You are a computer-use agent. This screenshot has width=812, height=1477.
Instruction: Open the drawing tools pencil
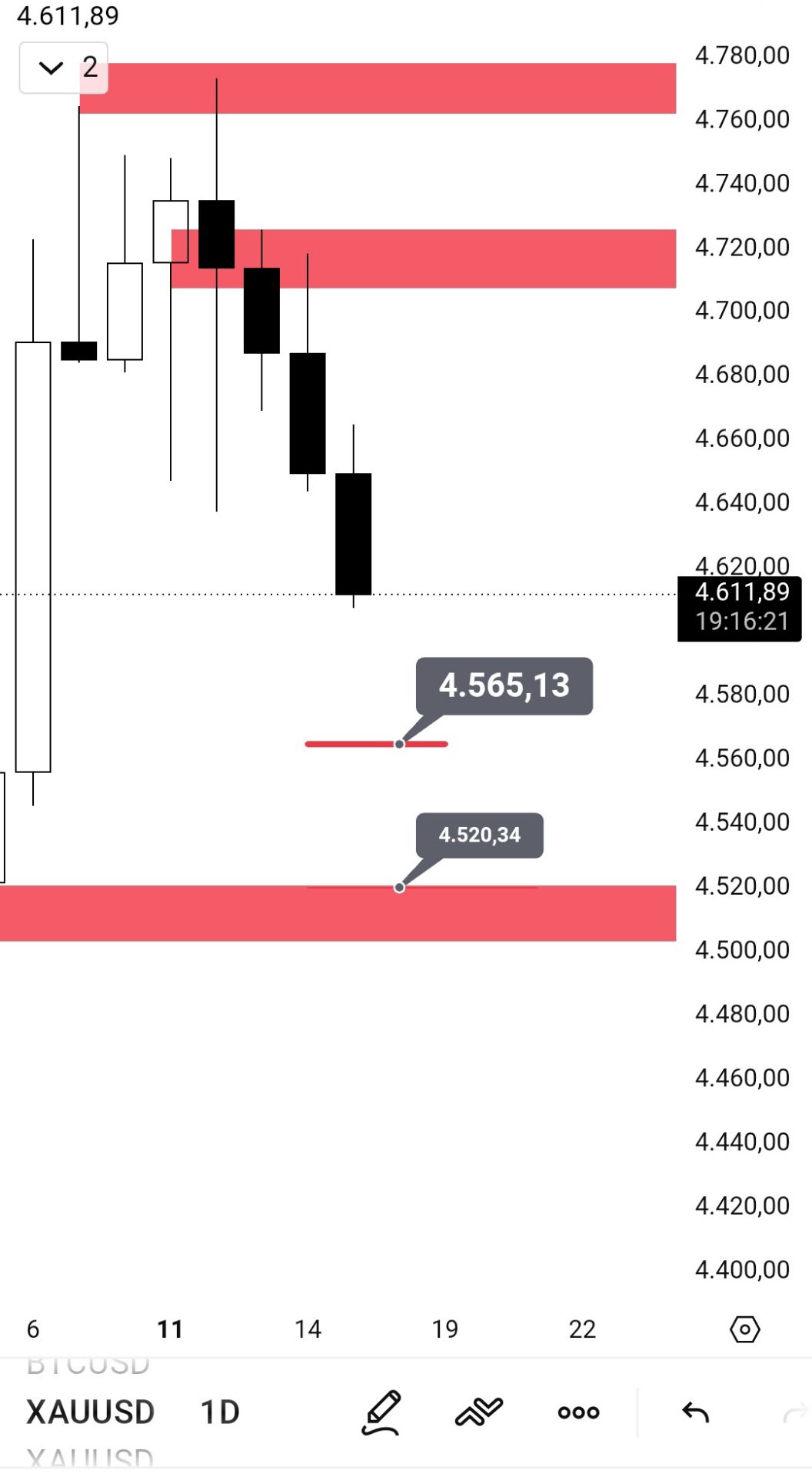[381, 1412]
